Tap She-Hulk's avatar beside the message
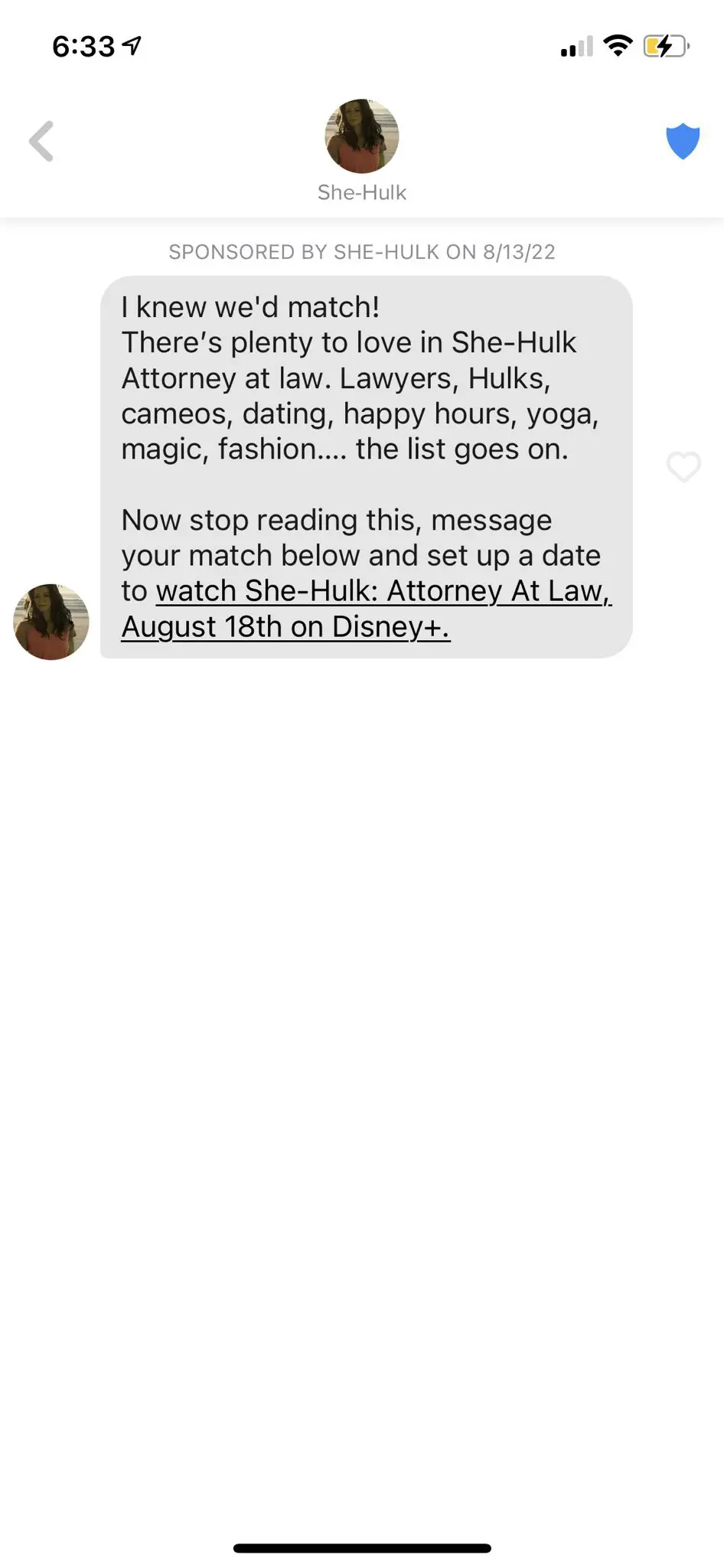724x1568 pixels. (x=51, y=622)
